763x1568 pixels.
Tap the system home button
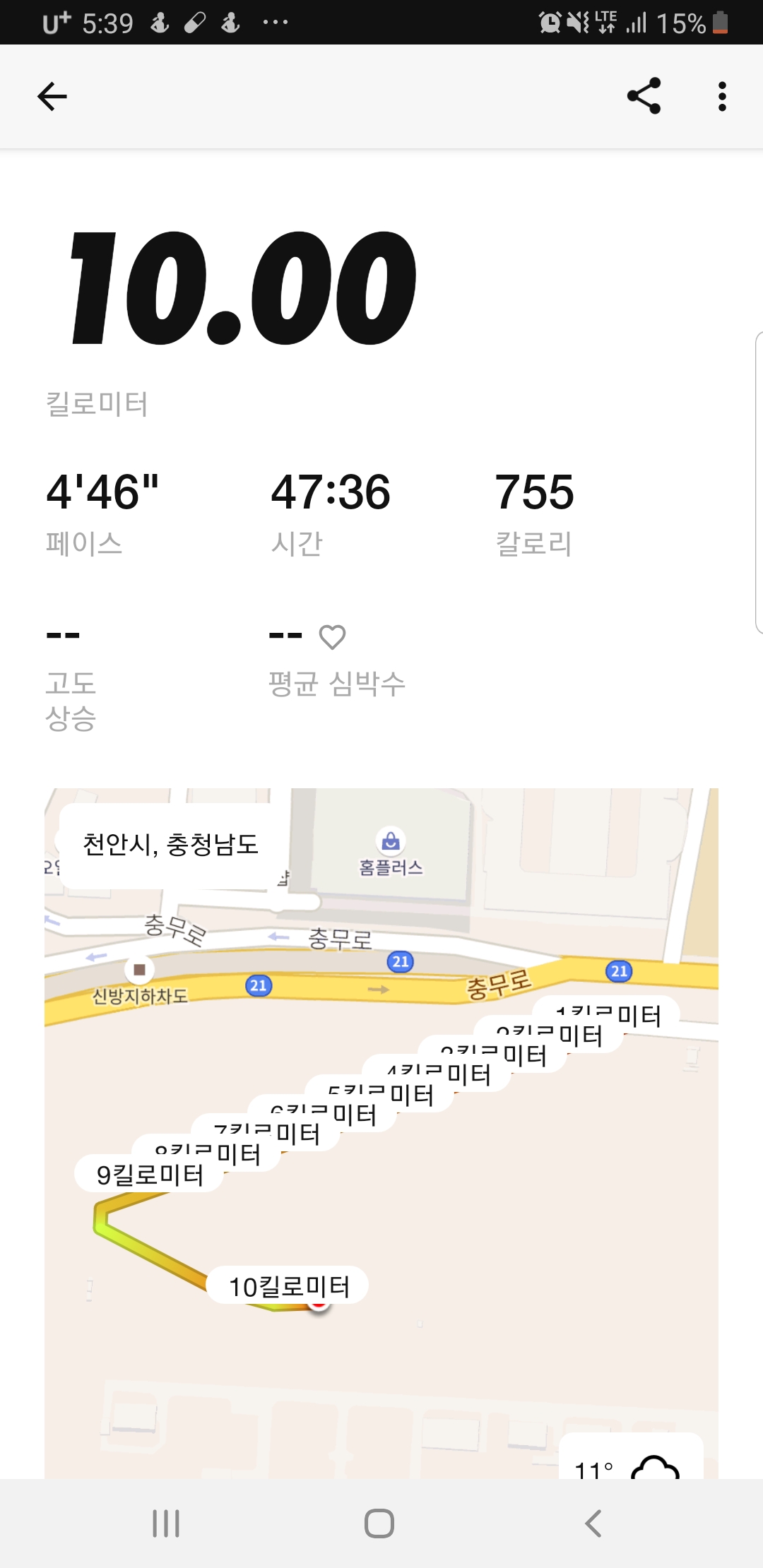pyautogui.click(x=379, y=1524)
